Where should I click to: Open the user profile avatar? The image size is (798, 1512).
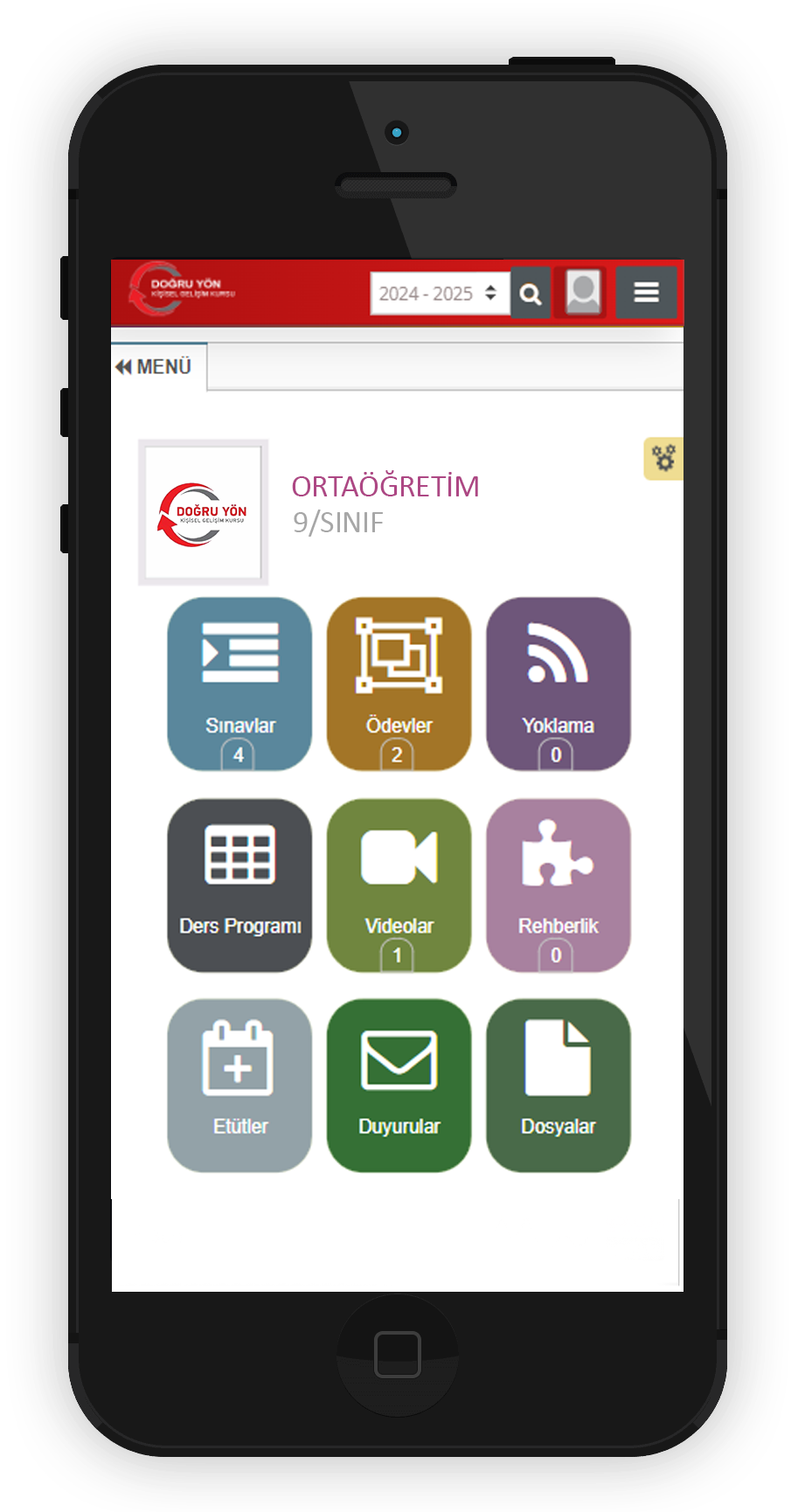pos(583,292)
